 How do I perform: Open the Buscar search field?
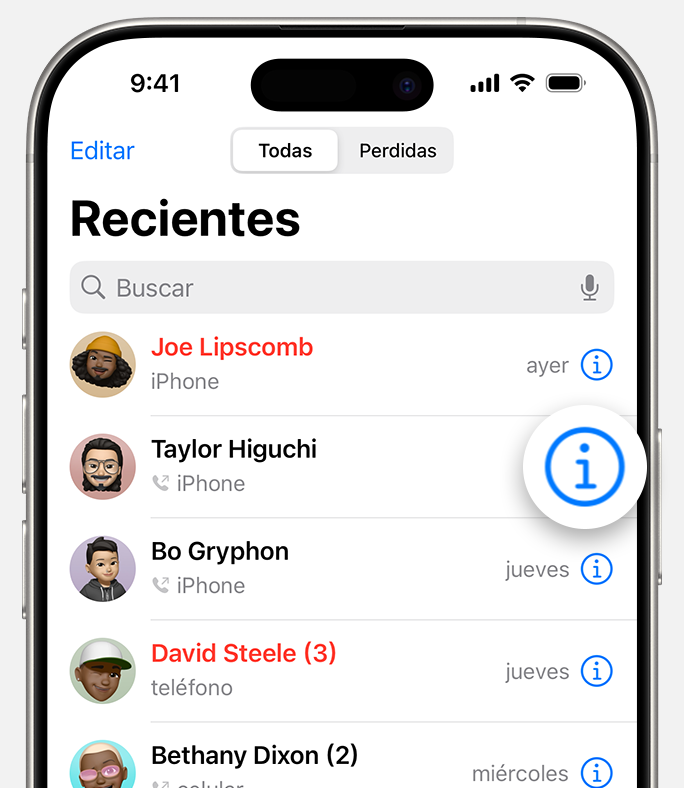click(x=320, y=288)
